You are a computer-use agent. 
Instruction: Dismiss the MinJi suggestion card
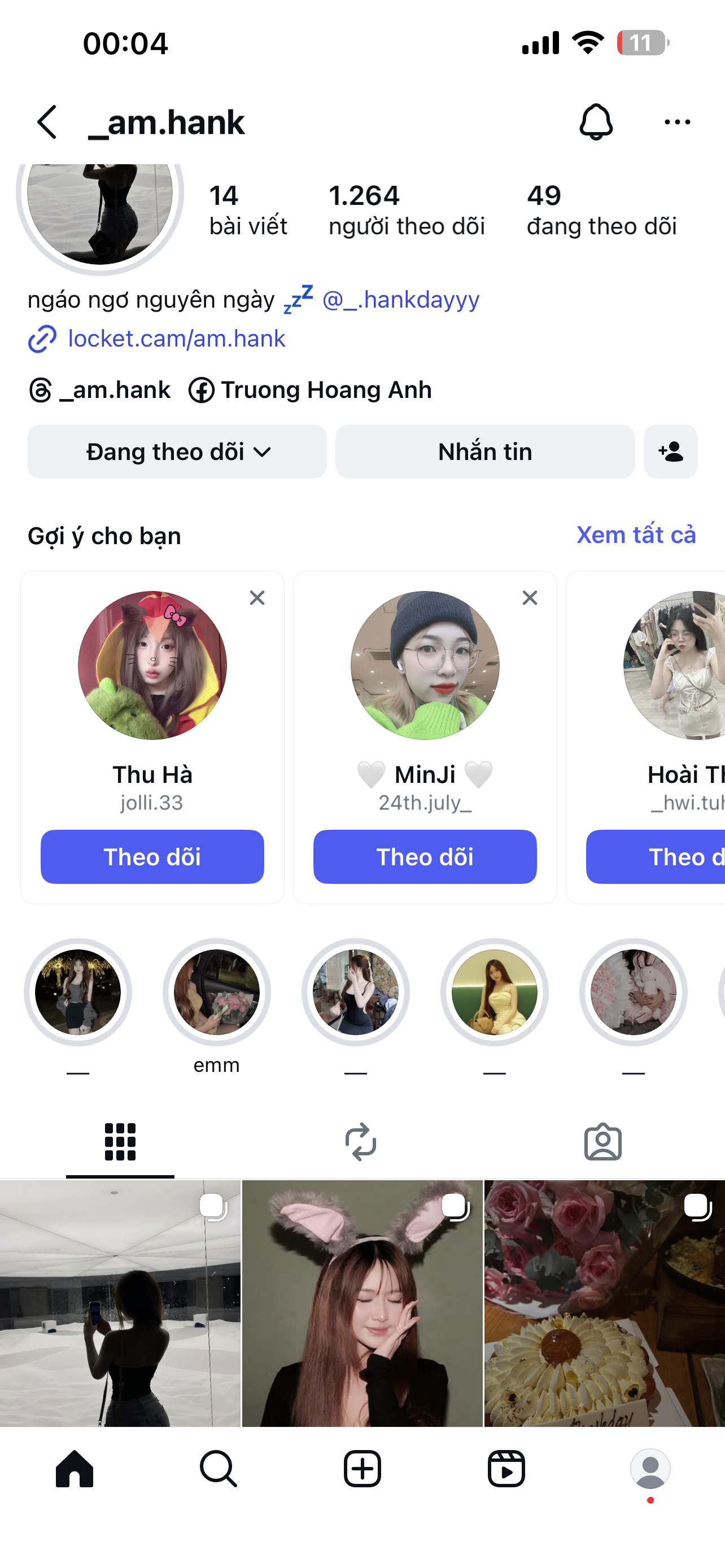[530, 598]
